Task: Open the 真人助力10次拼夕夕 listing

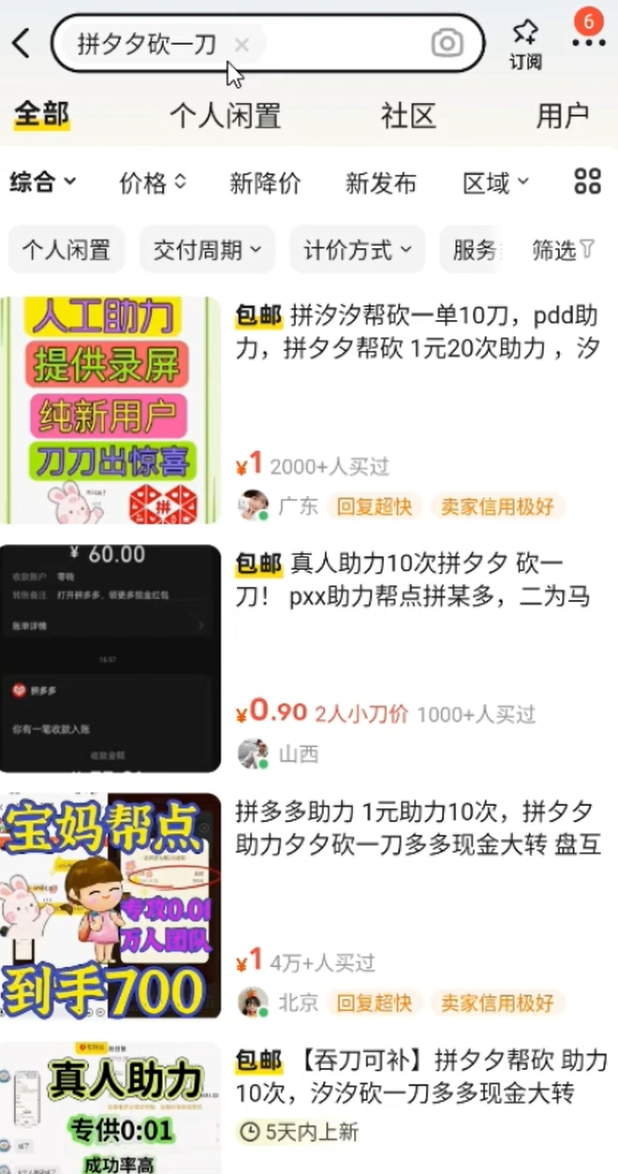Action: [x=309, y=658]
